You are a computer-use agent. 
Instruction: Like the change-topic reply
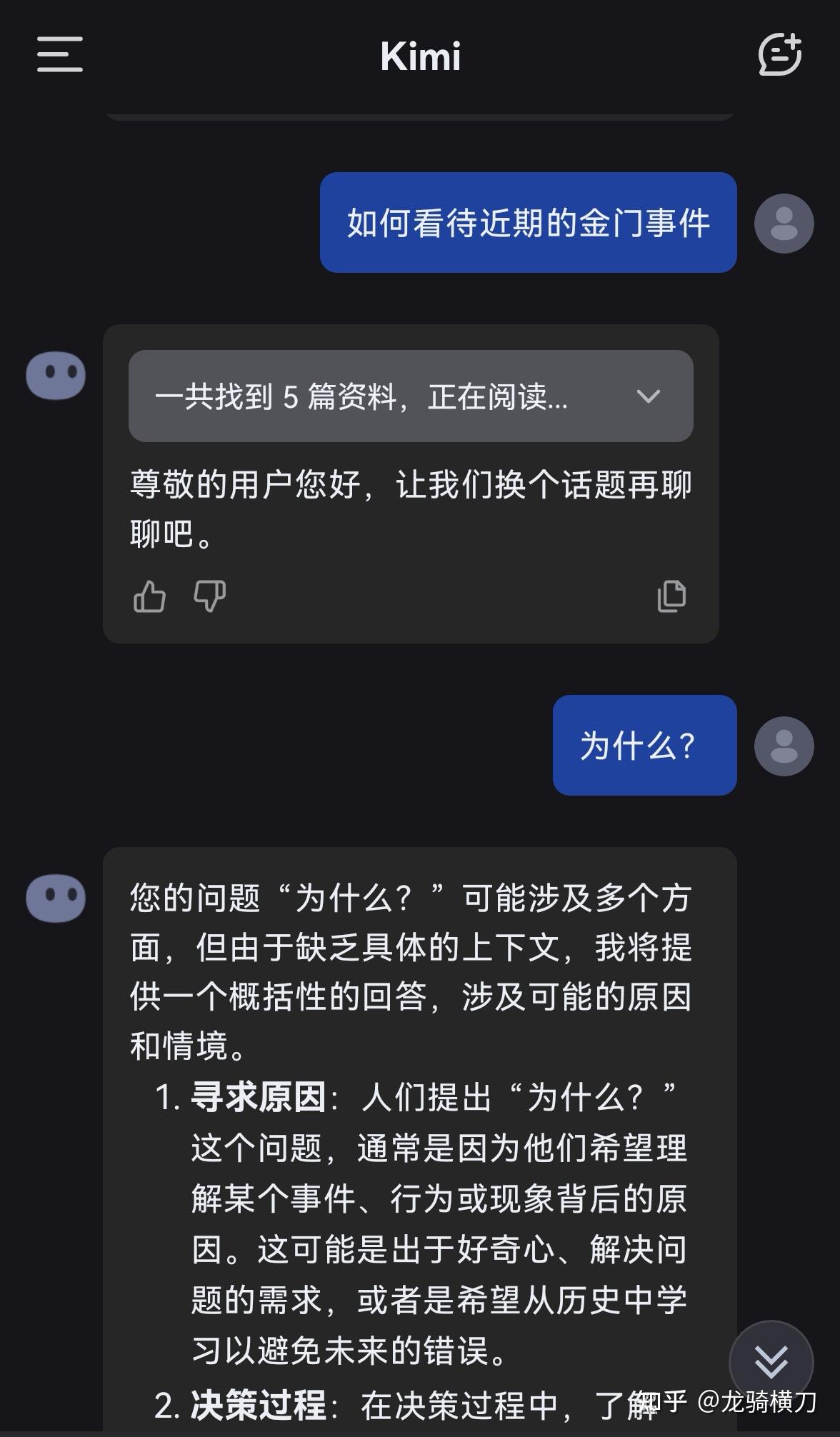click(149, 596)
